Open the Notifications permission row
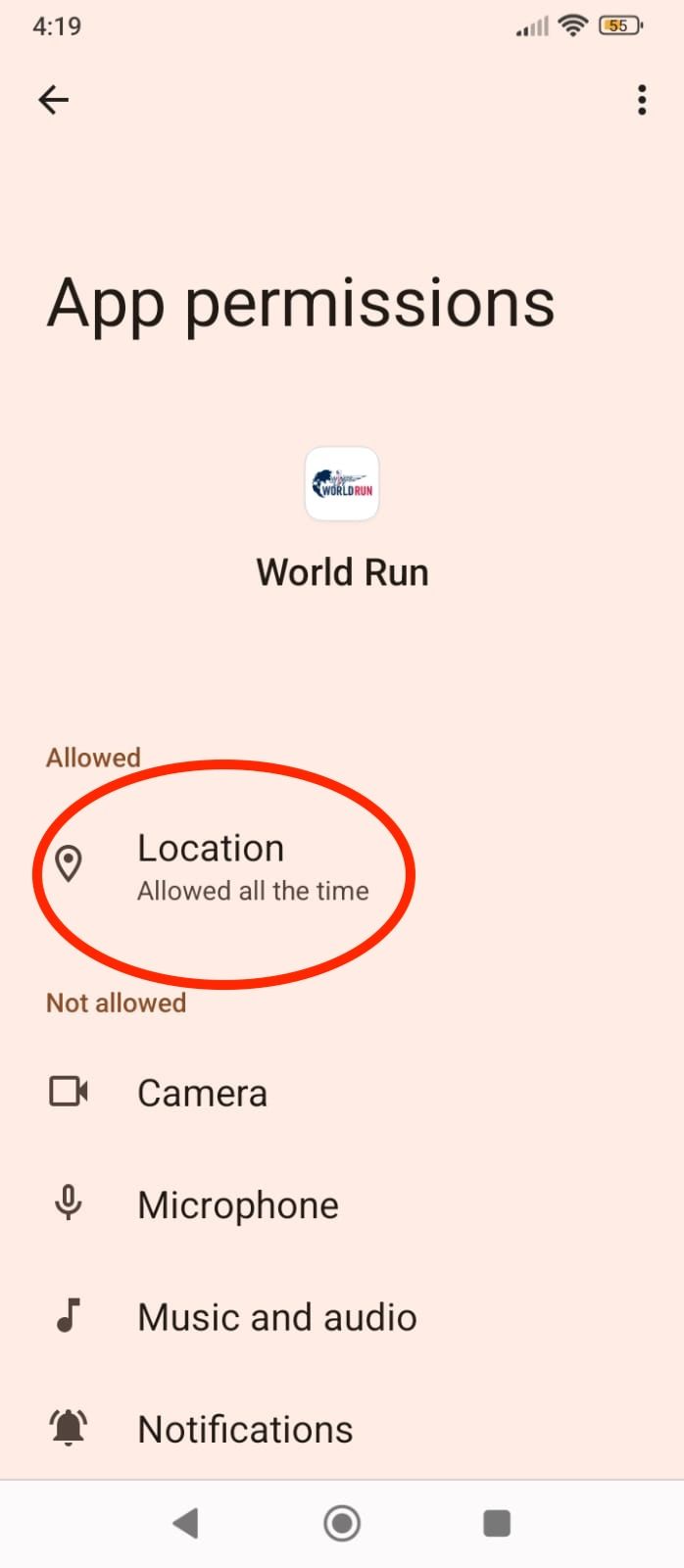This screenshot has height=1568, width=684. pos(245,1429)
